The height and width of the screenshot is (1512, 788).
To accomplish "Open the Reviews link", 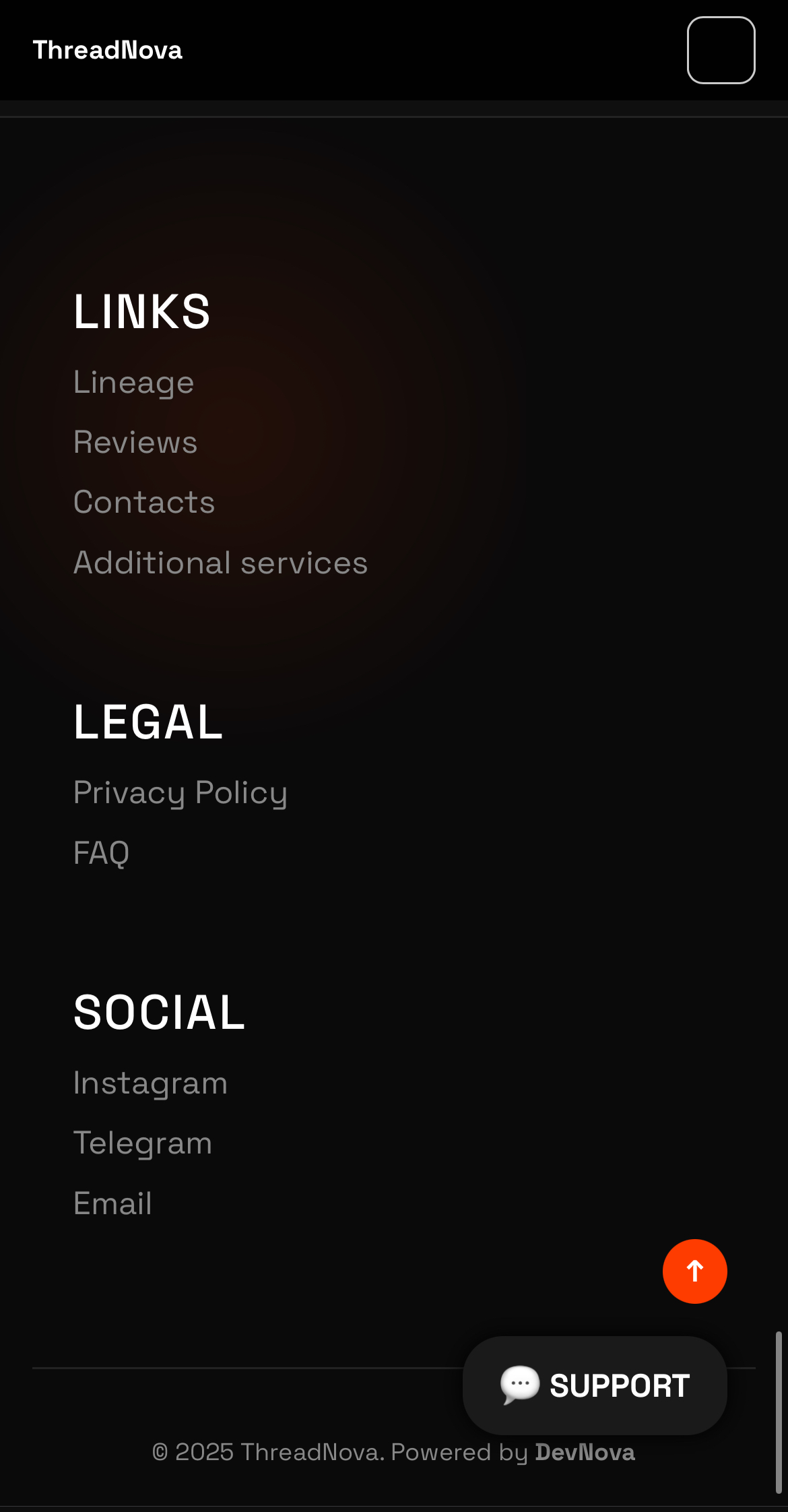I will coord(135,443).
